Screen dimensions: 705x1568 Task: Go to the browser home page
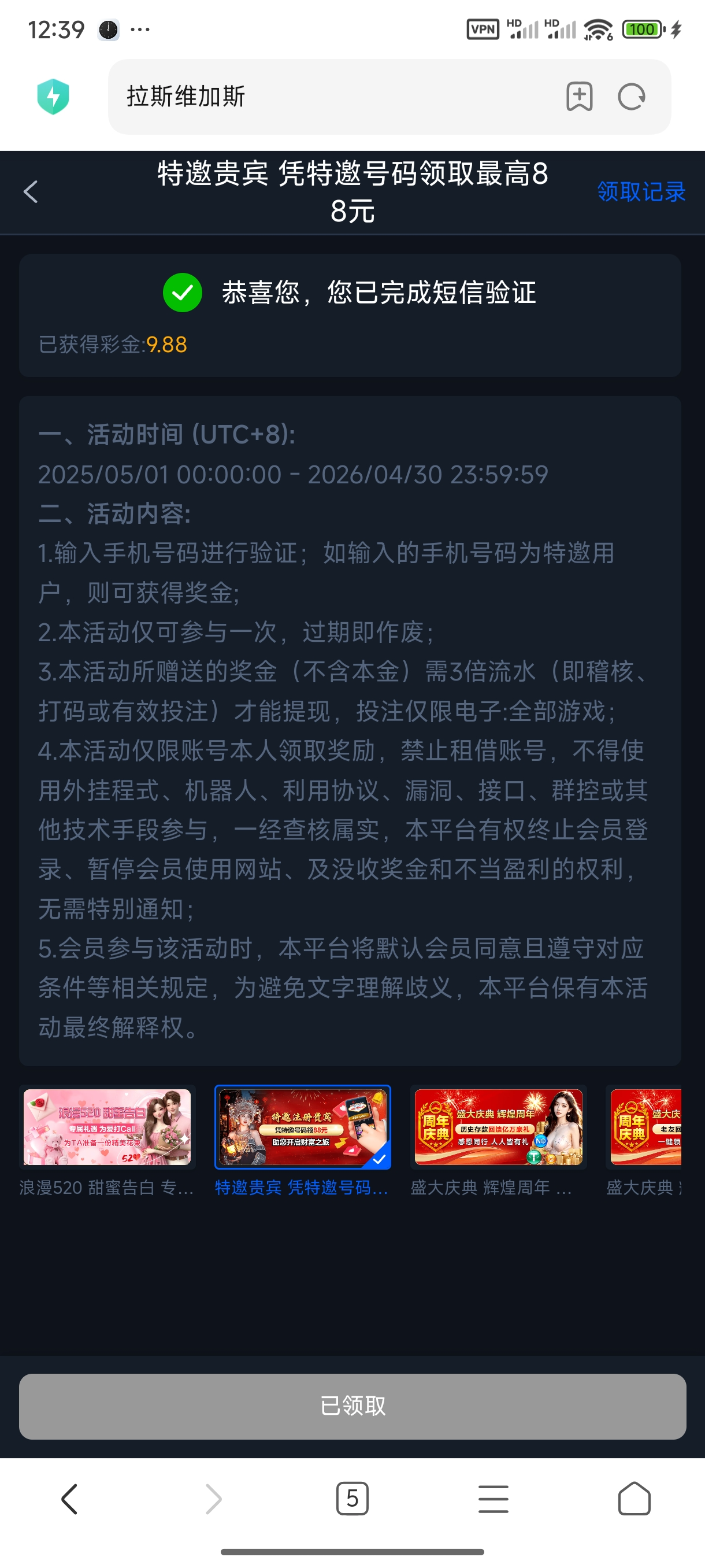coord(634,1499)
